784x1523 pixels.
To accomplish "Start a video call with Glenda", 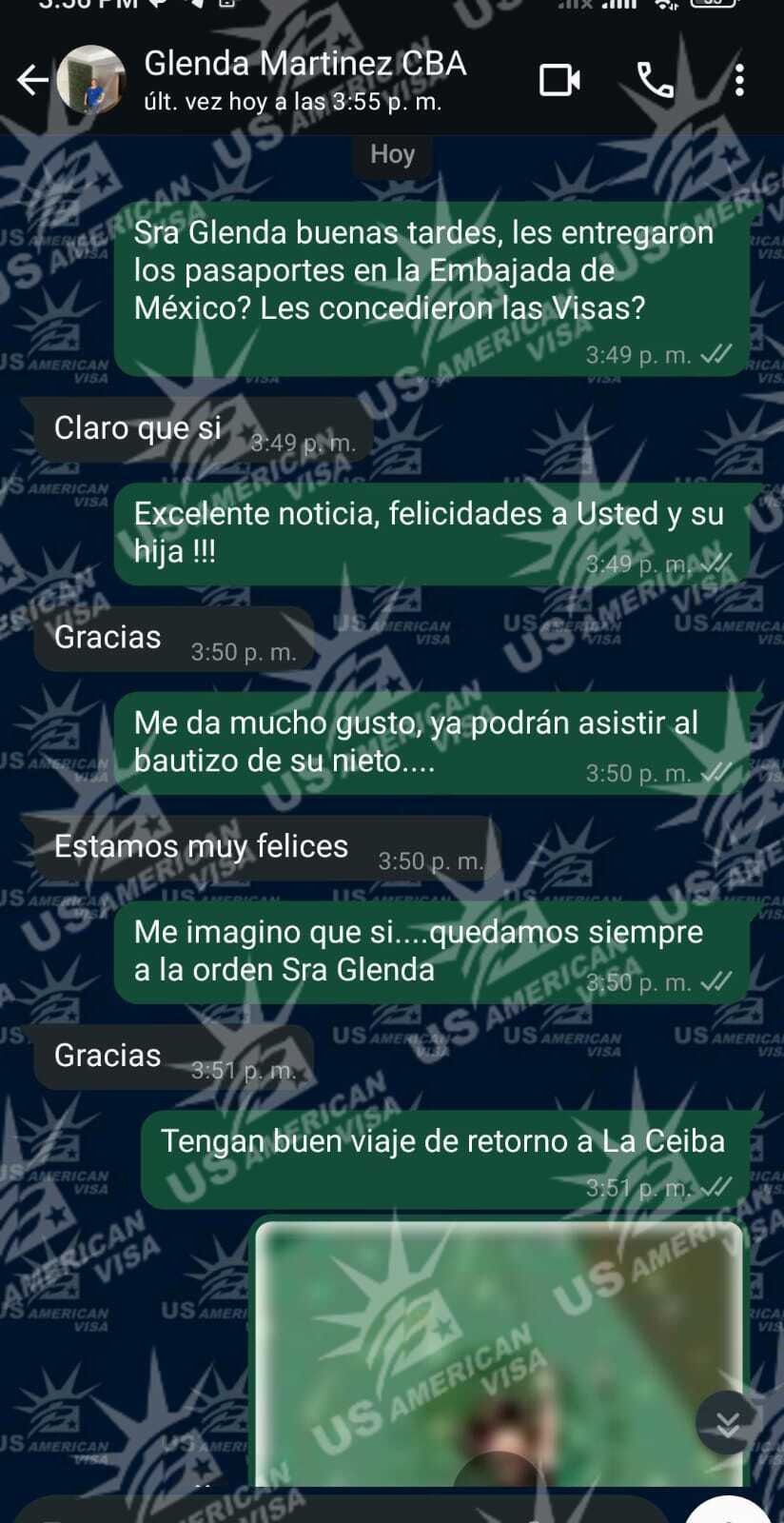I will click(x=559, y=80).
